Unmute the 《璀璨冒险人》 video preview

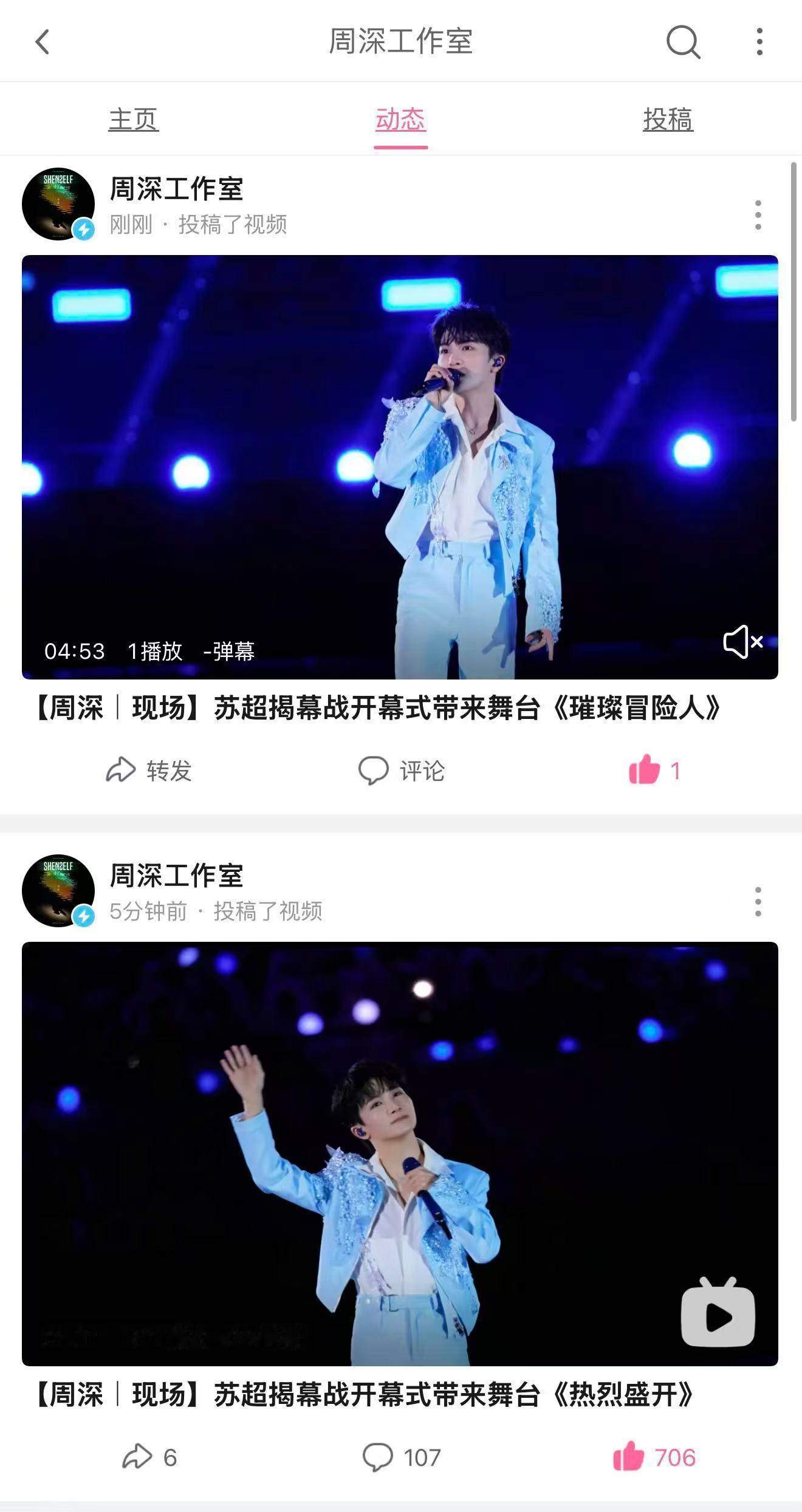pos(742,641)
